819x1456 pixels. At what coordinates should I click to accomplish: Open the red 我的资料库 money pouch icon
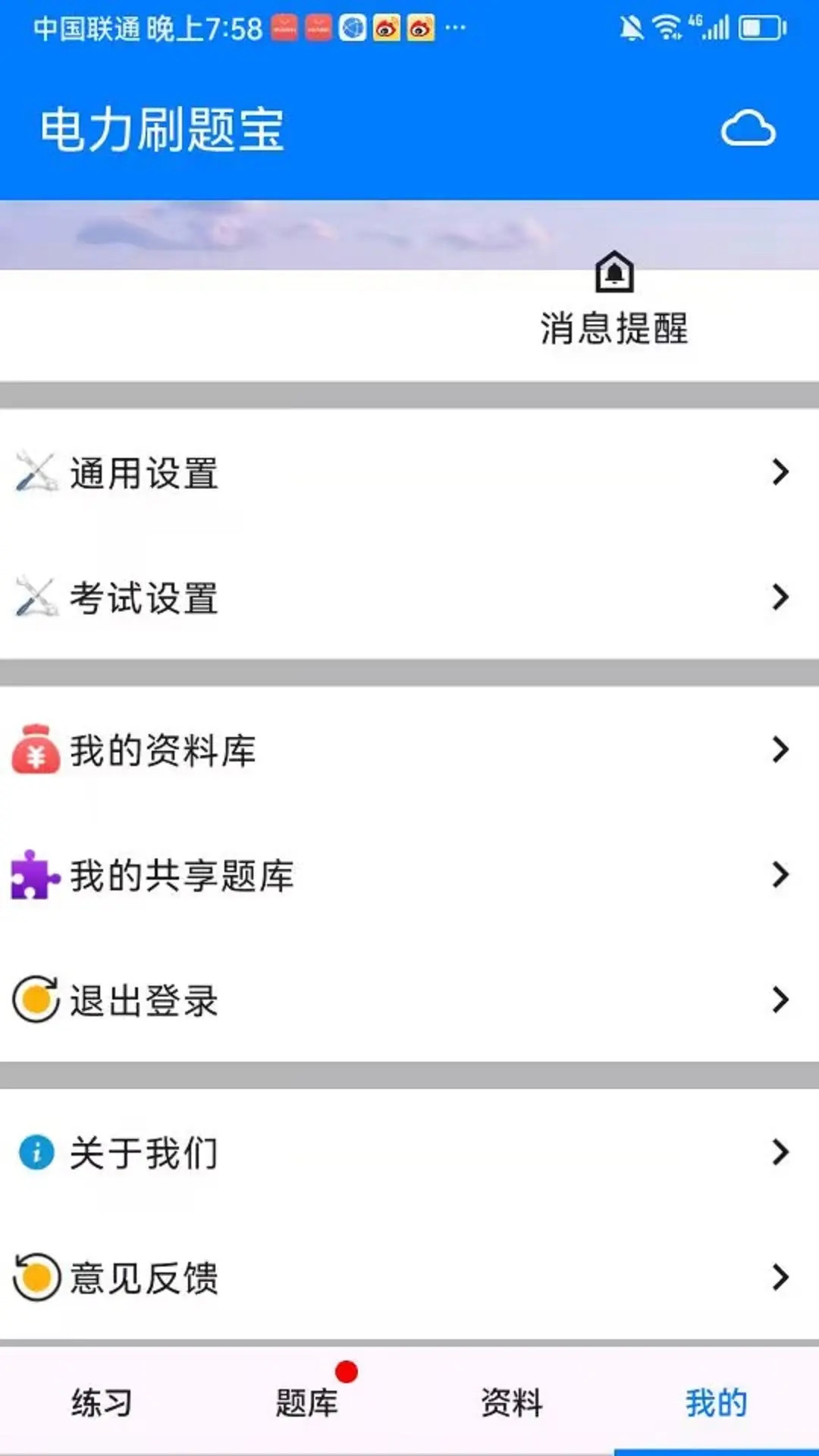34,751
